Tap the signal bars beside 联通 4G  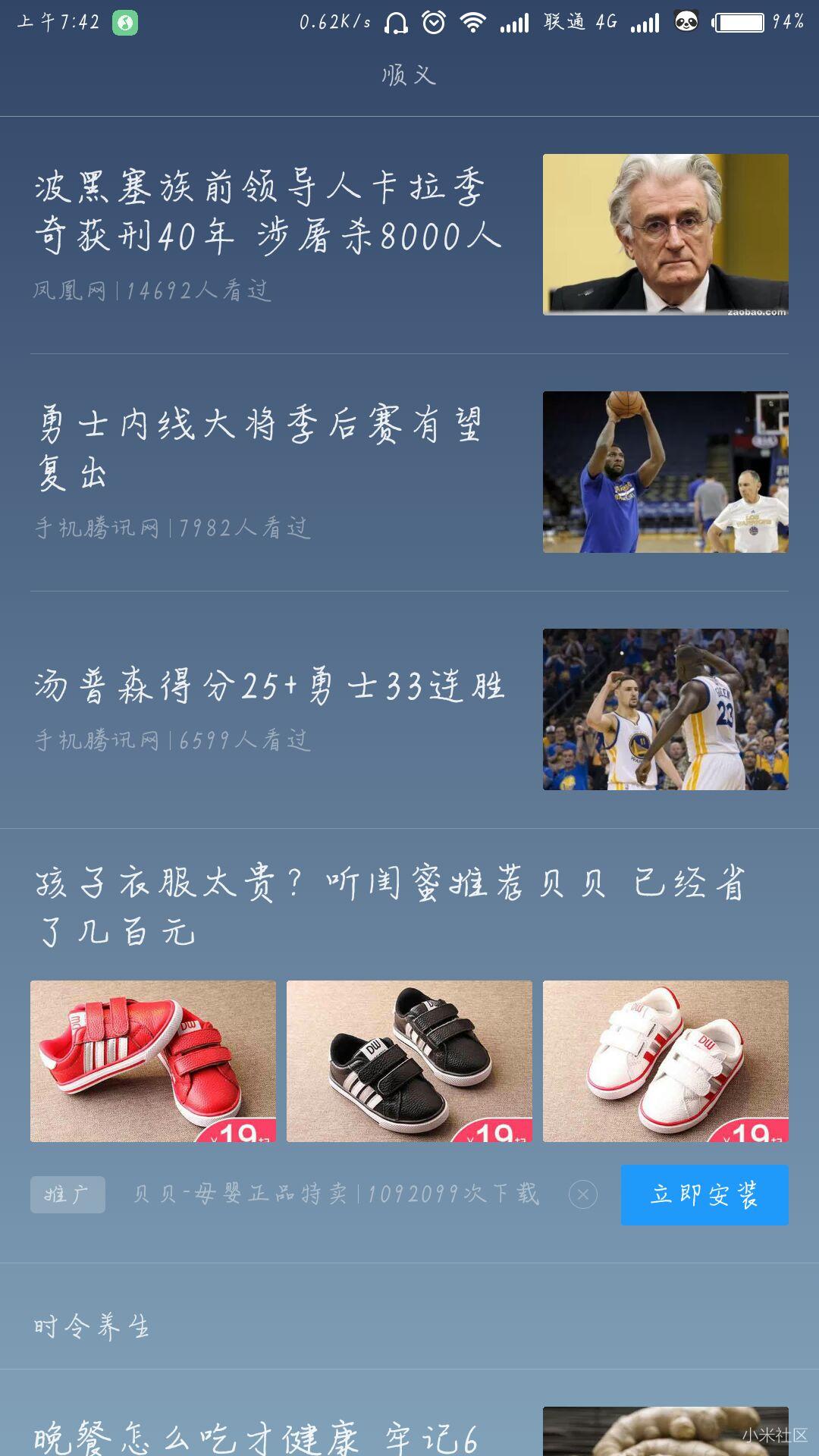pos(645,21)
